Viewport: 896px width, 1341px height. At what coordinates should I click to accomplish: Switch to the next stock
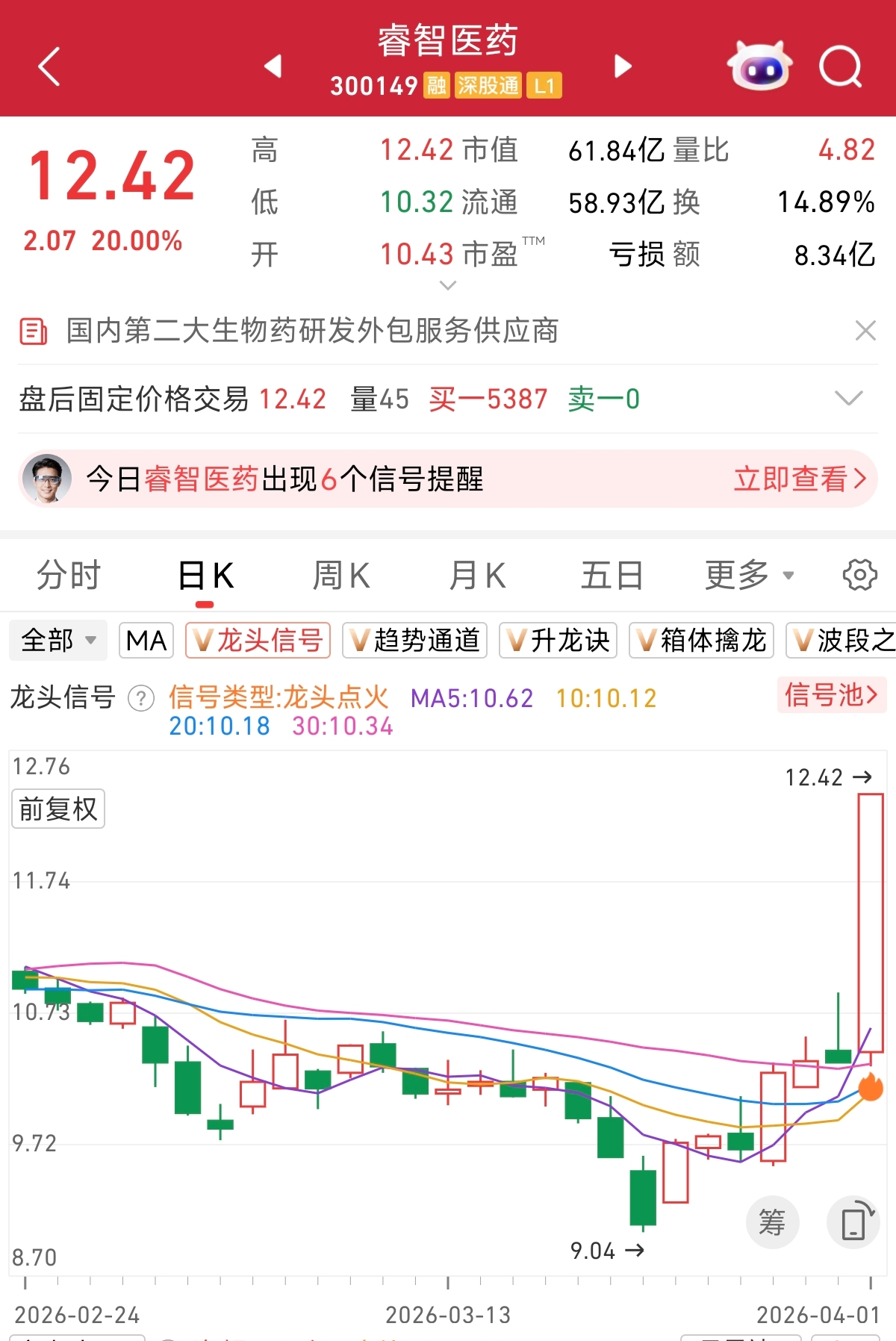click(x=622, y=66)
